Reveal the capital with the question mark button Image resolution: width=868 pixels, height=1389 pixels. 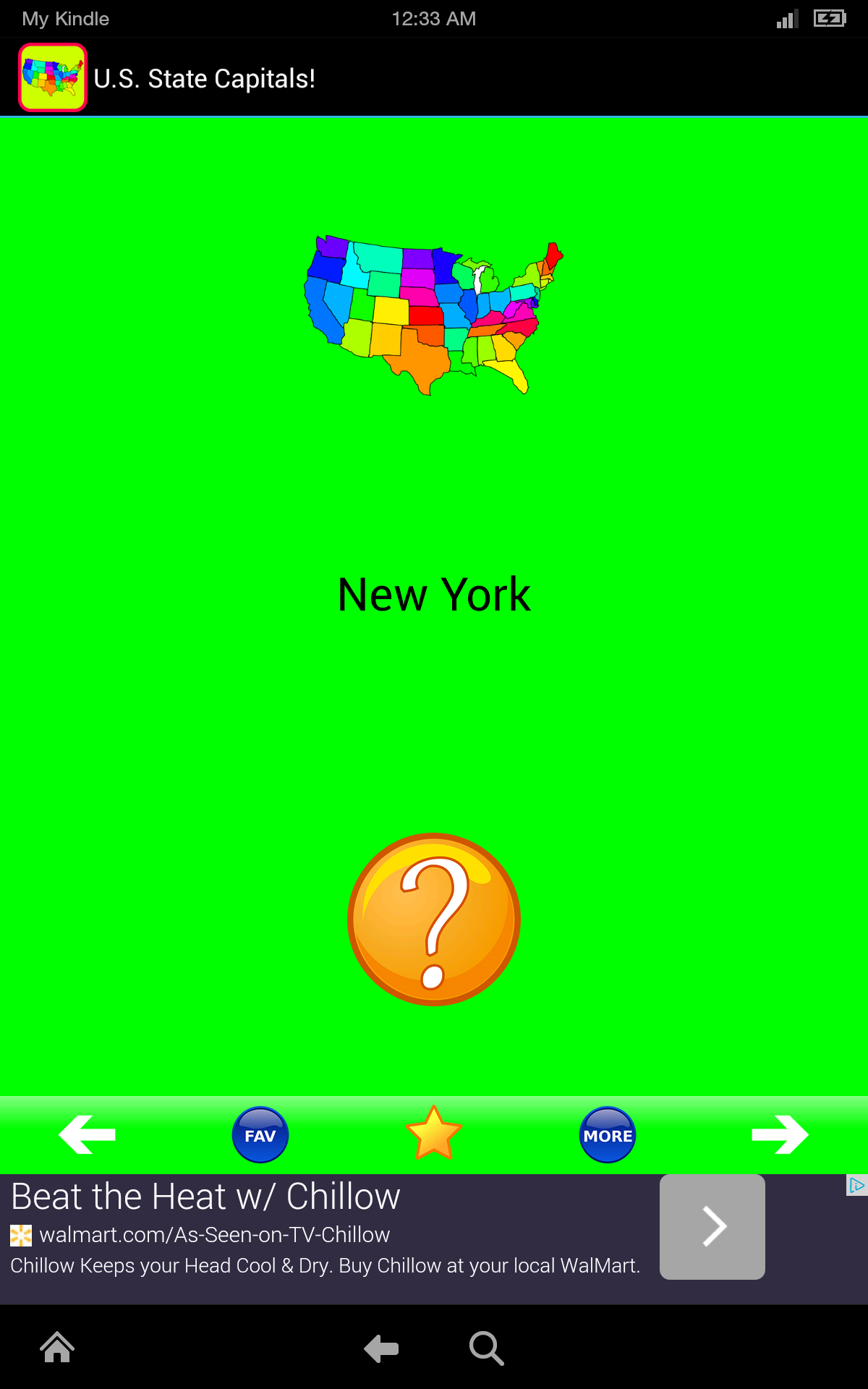[x=434, y=919]
